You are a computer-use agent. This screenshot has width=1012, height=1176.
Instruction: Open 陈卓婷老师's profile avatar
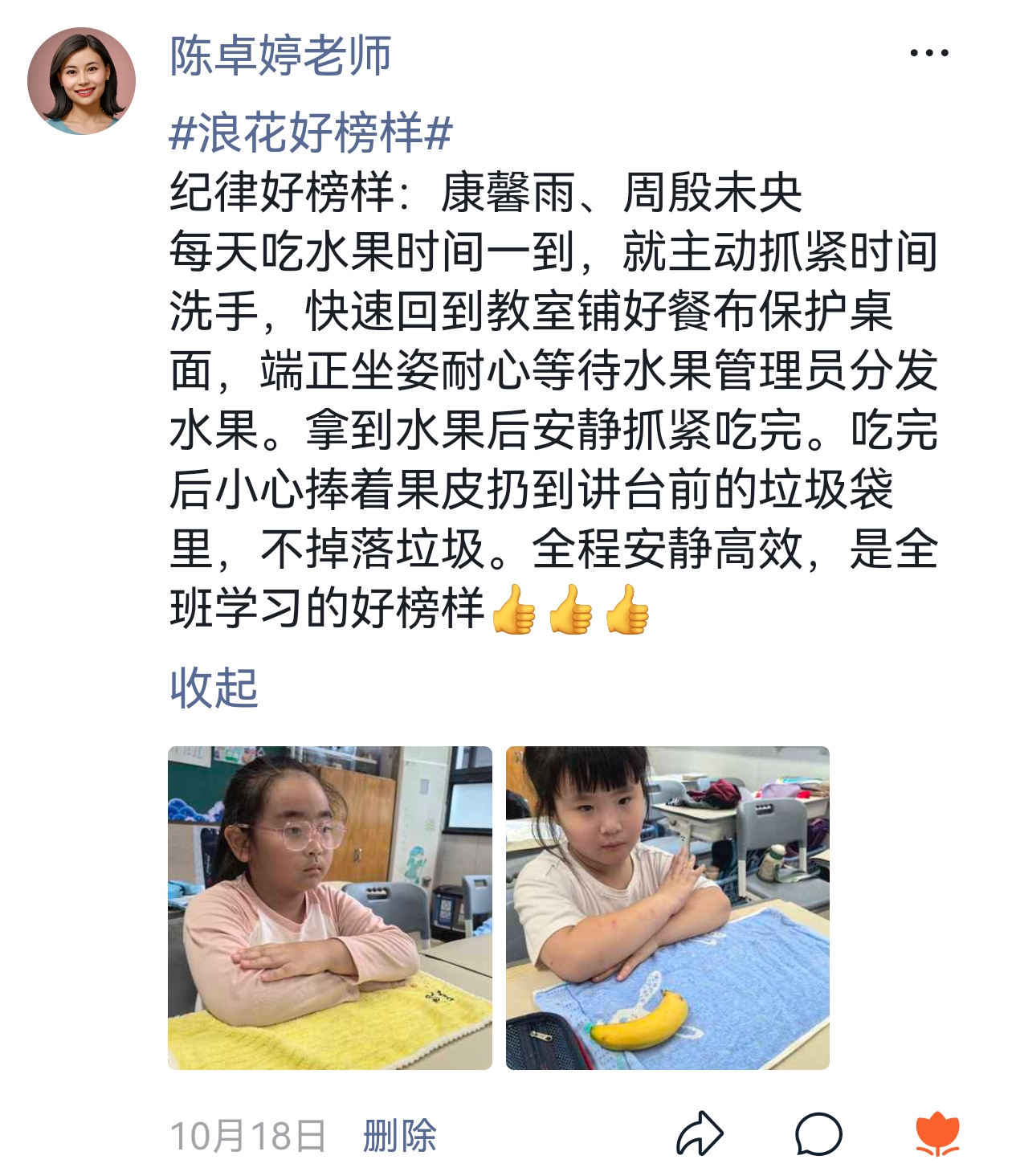81,81
